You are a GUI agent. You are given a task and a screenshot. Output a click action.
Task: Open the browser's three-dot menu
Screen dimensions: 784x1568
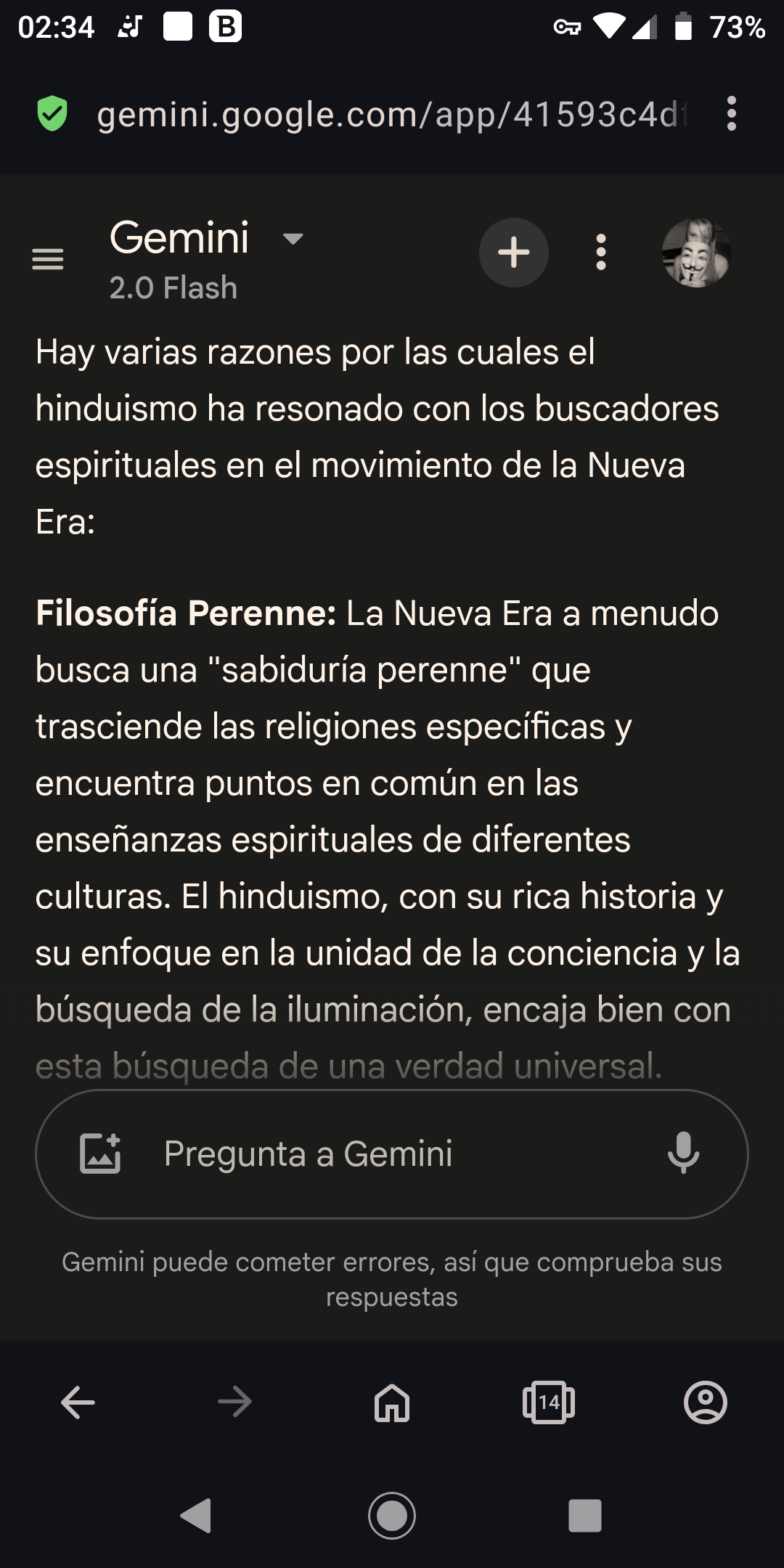[x=732, y=114]
